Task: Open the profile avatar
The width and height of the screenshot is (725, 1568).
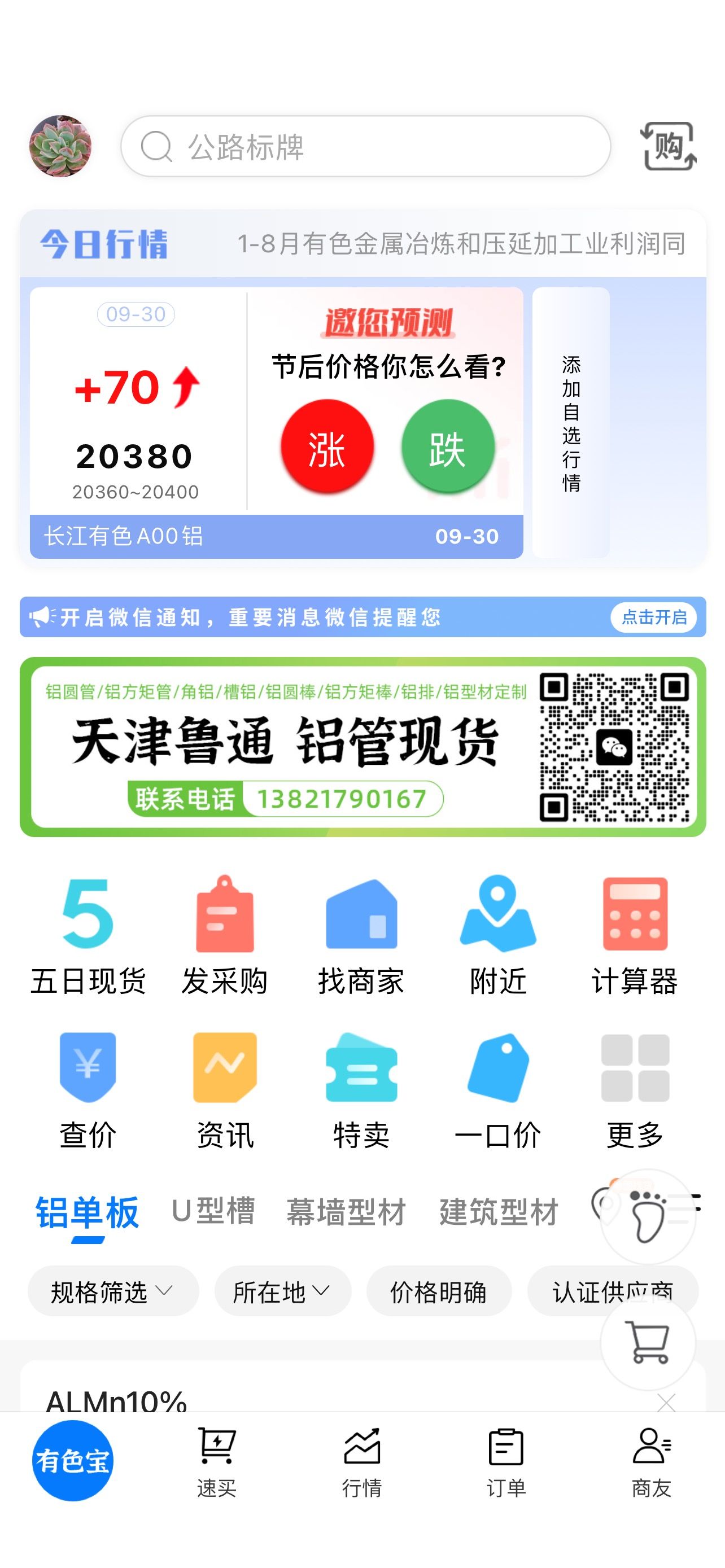Action: tap(60, 146)
